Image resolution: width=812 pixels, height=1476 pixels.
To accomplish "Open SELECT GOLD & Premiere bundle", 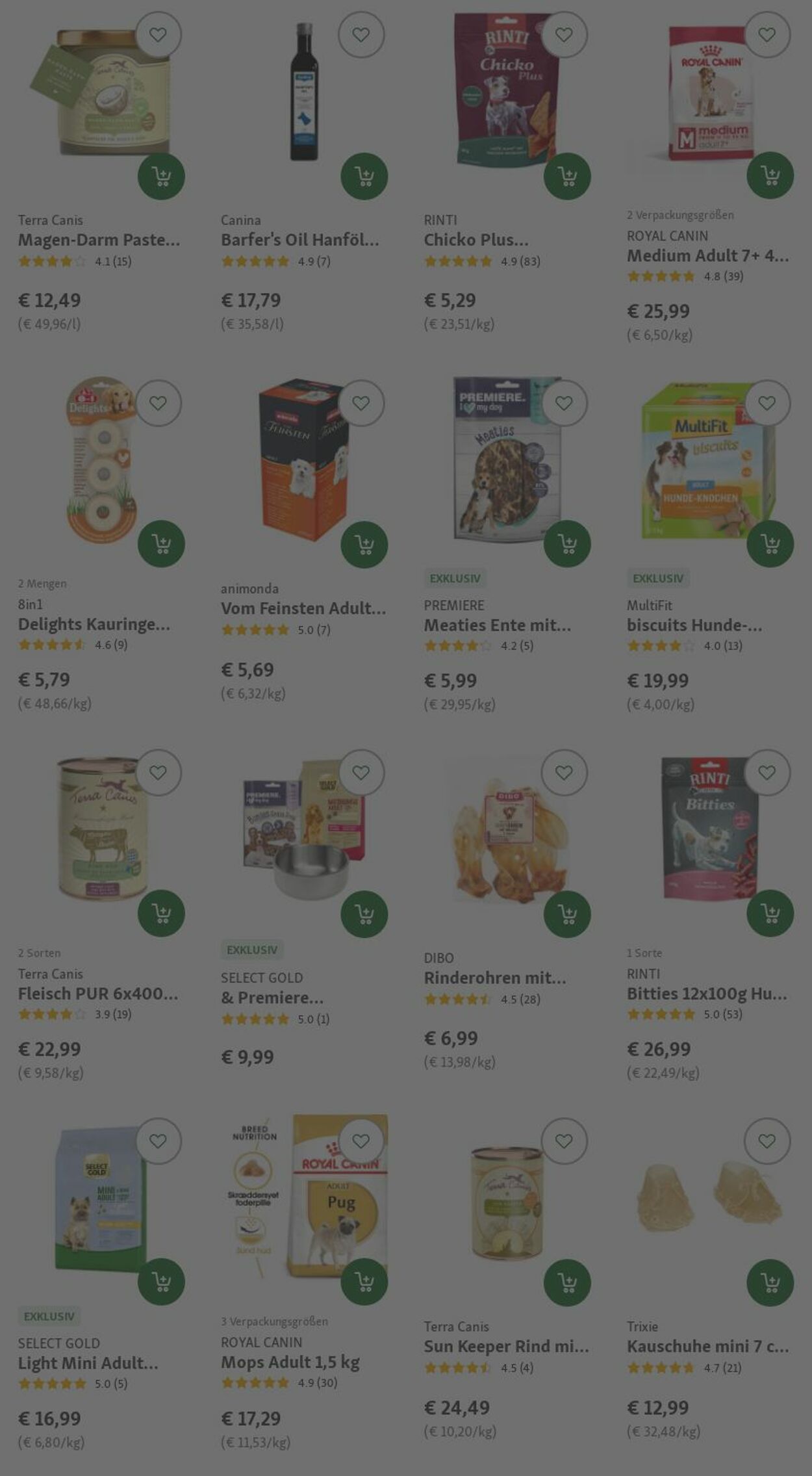I will tap(272, 998).
